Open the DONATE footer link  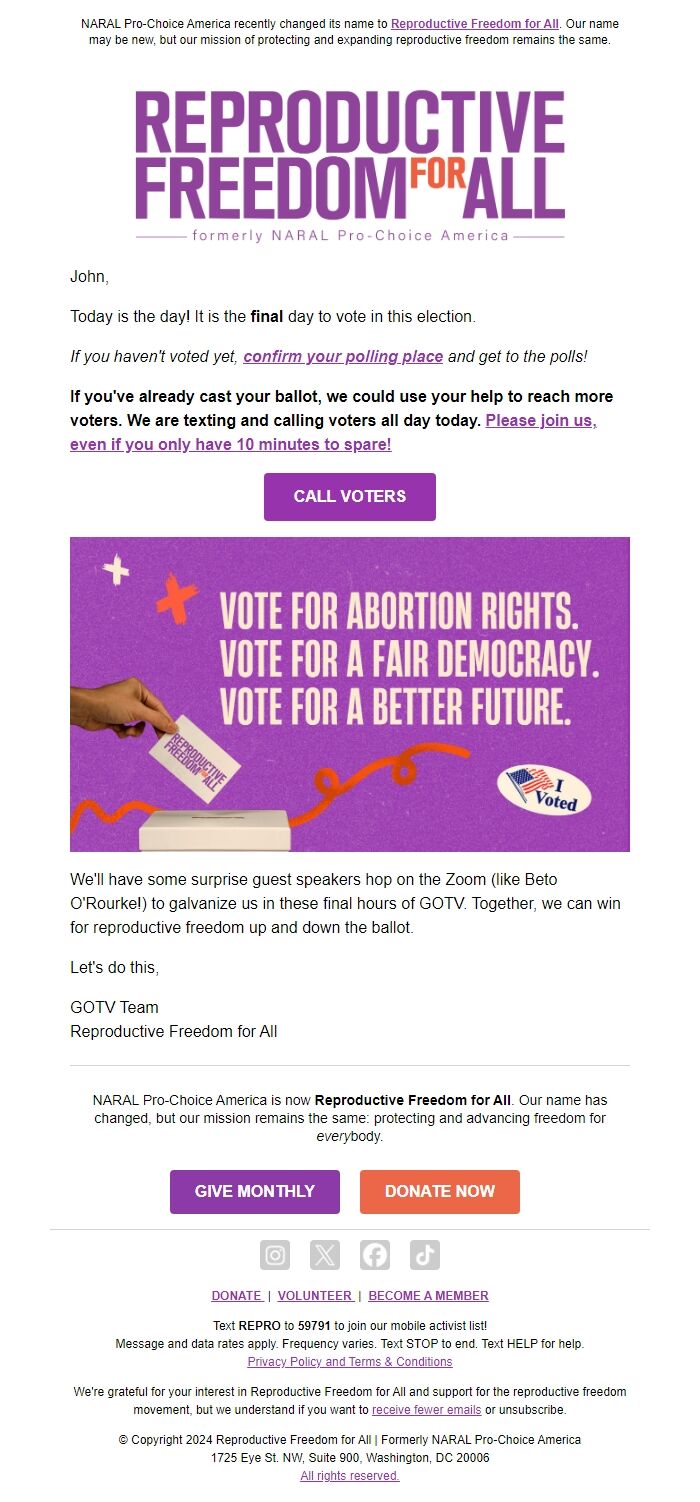click(x=237, y=1296)
